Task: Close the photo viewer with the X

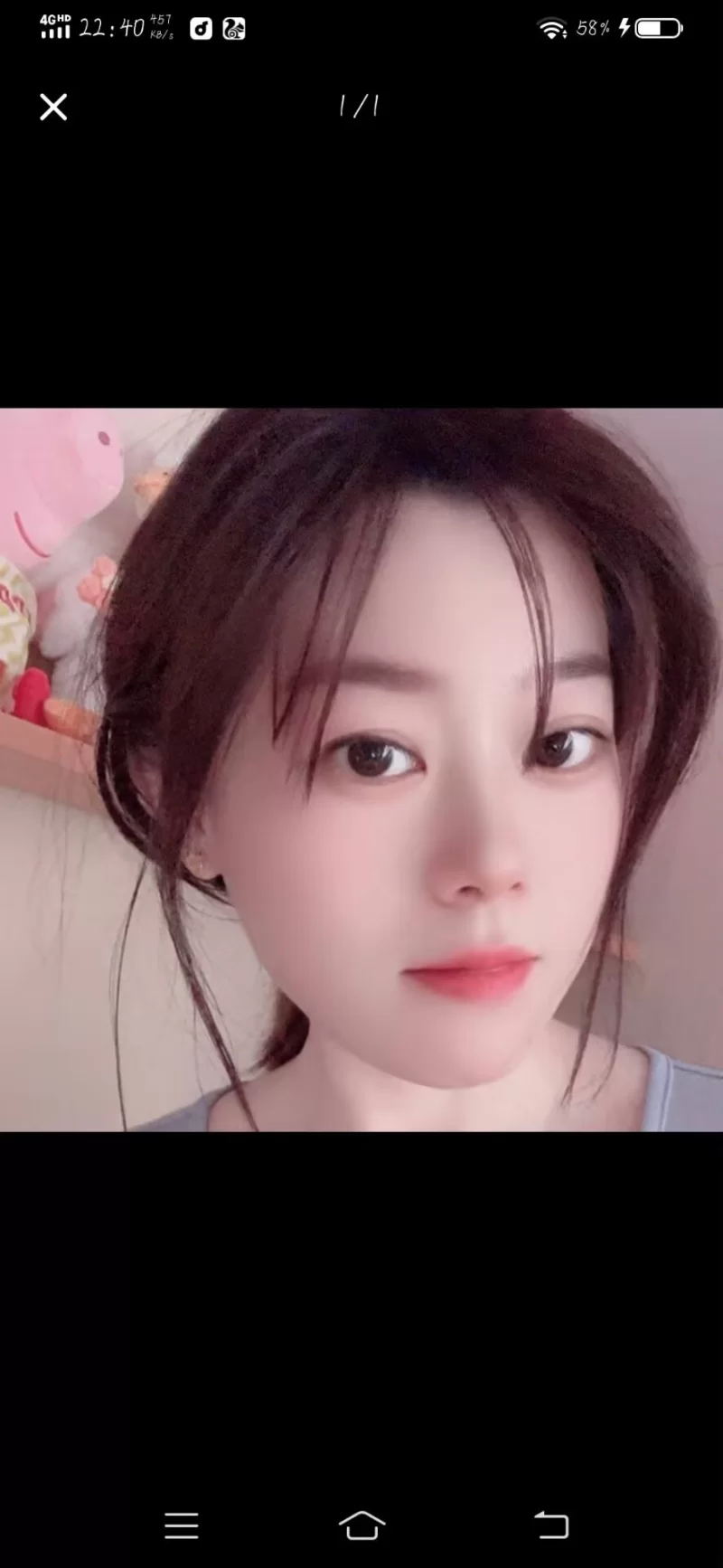Action: coord(53,107)
